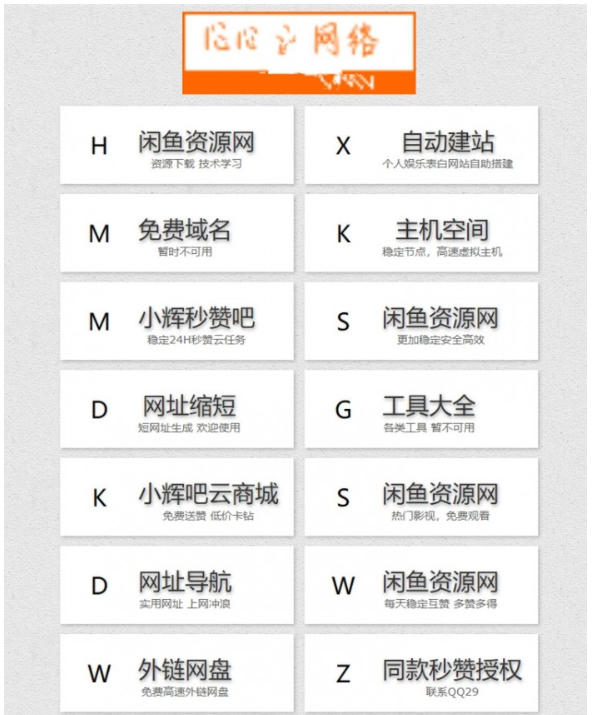
Task: Open 闲鱼资源网 card with 更加稳定安全高效
Action: coord(421,322)
